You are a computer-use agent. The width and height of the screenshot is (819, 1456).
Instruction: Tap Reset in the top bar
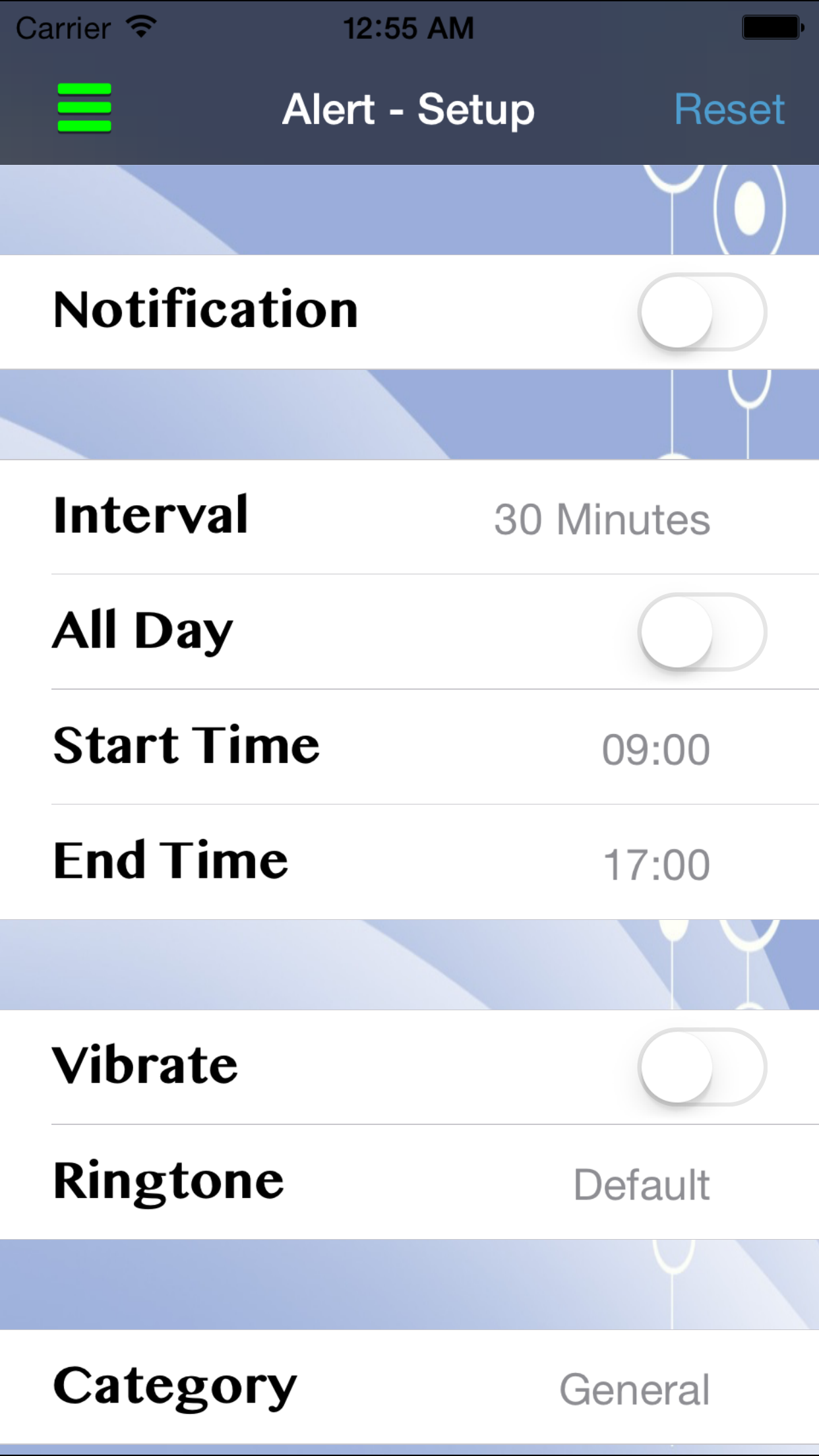[x=729, y=109]
